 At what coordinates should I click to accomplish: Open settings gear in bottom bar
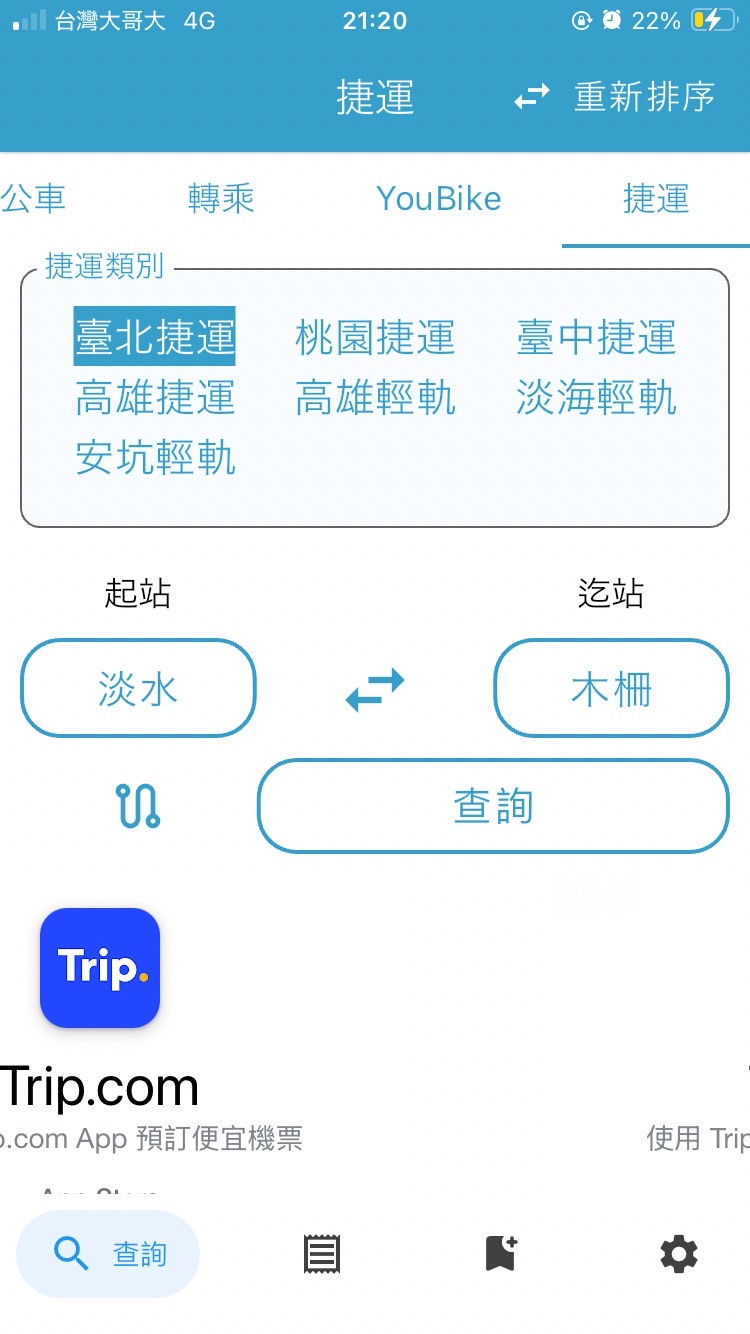click(x=678, y=1253)
